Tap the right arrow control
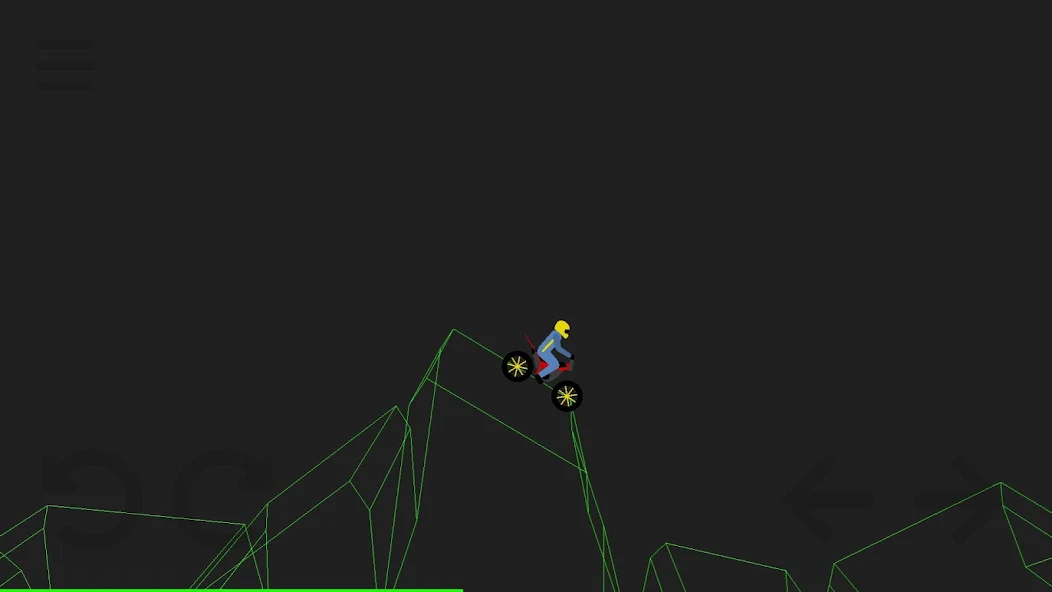This screenshot has width=1052, height=592. click(958, 499)
